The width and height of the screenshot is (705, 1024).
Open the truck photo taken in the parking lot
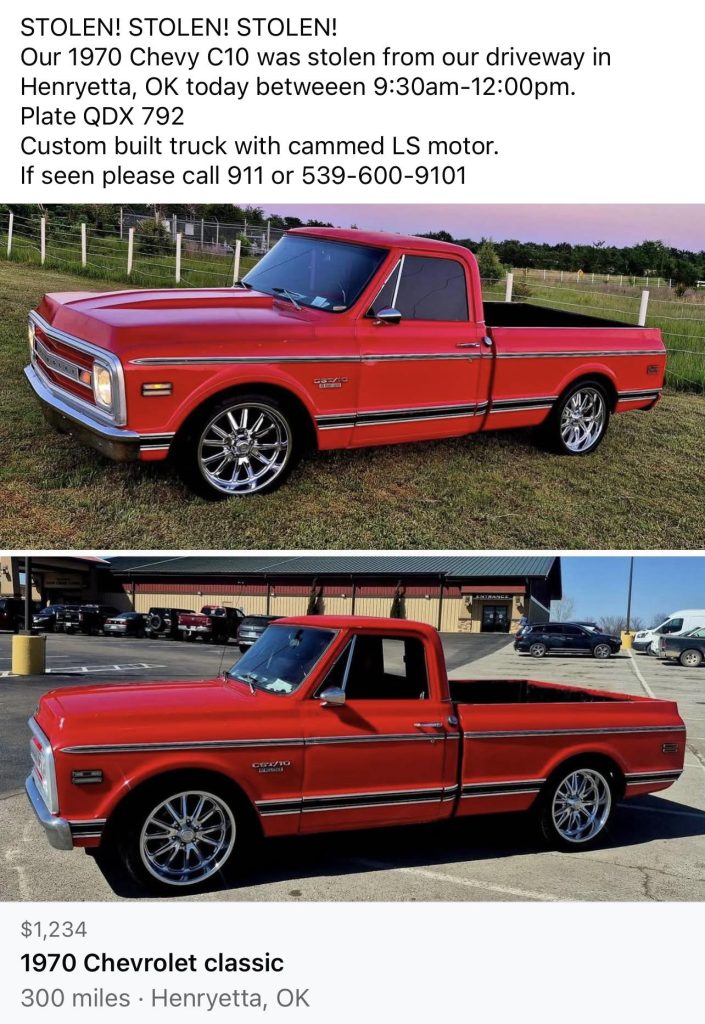click(352, 728)
